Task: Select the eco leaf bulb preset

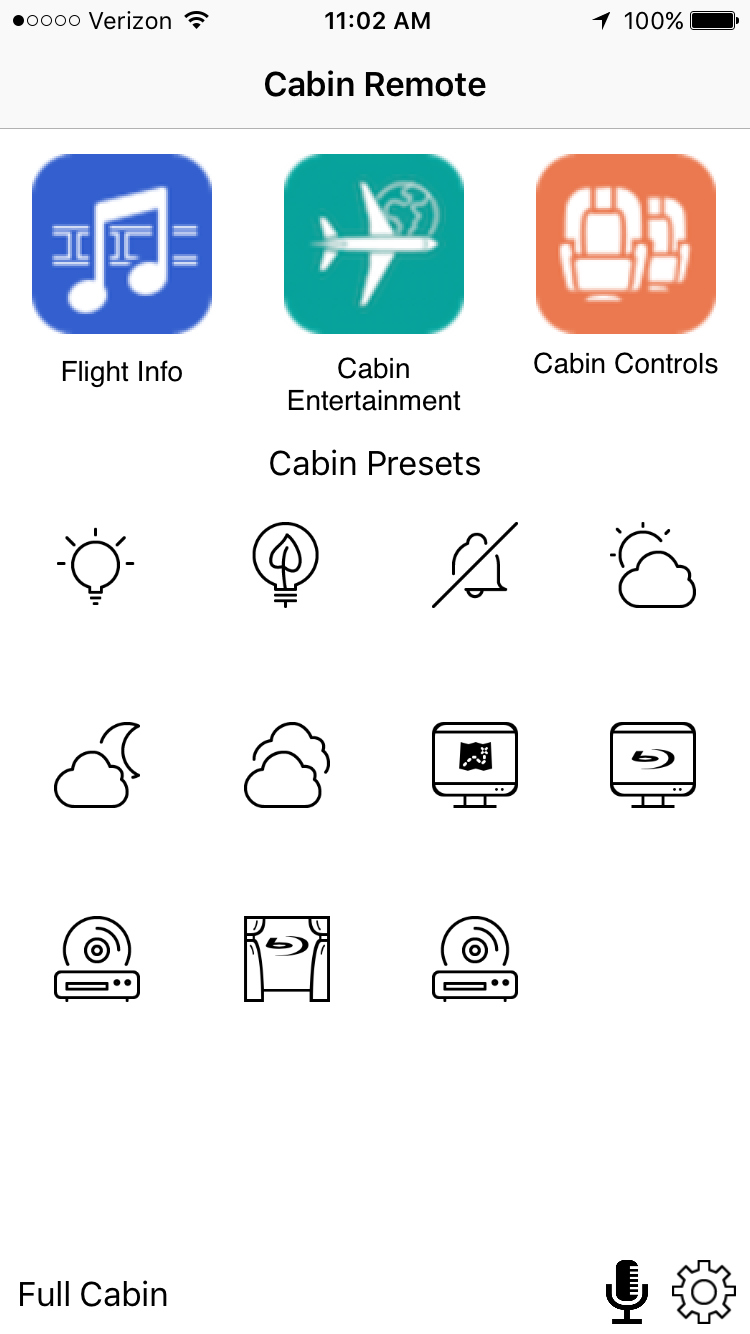Action: point(286,566)
